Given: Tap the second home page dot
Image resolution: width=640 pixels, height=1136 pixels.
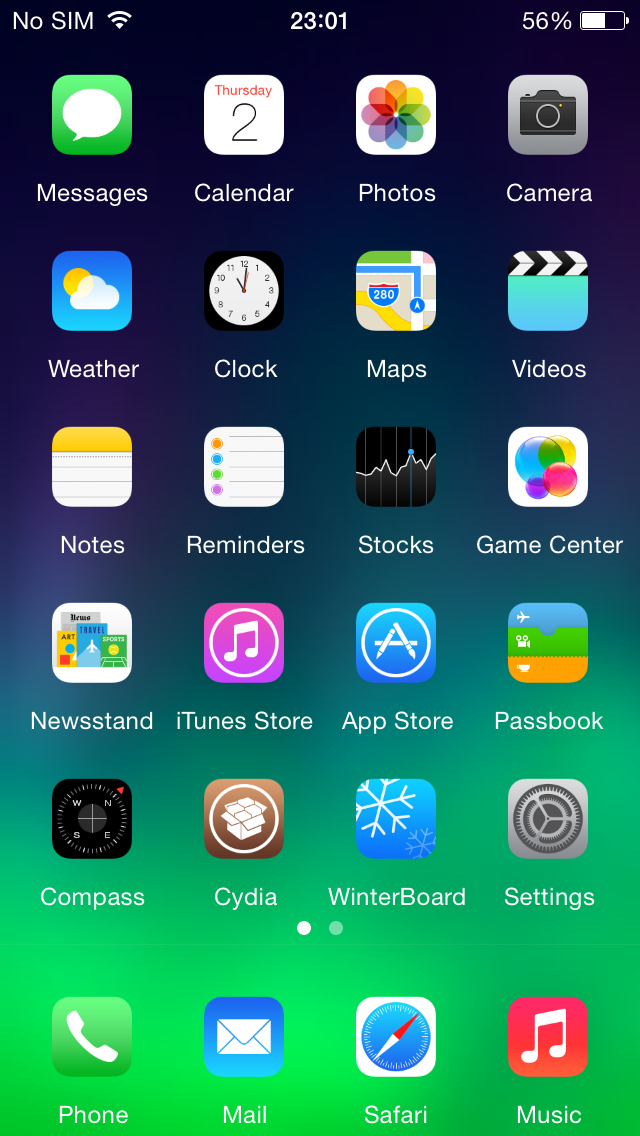Looking at the screenshot, I should pyautogui.click(x=336, y=928).
